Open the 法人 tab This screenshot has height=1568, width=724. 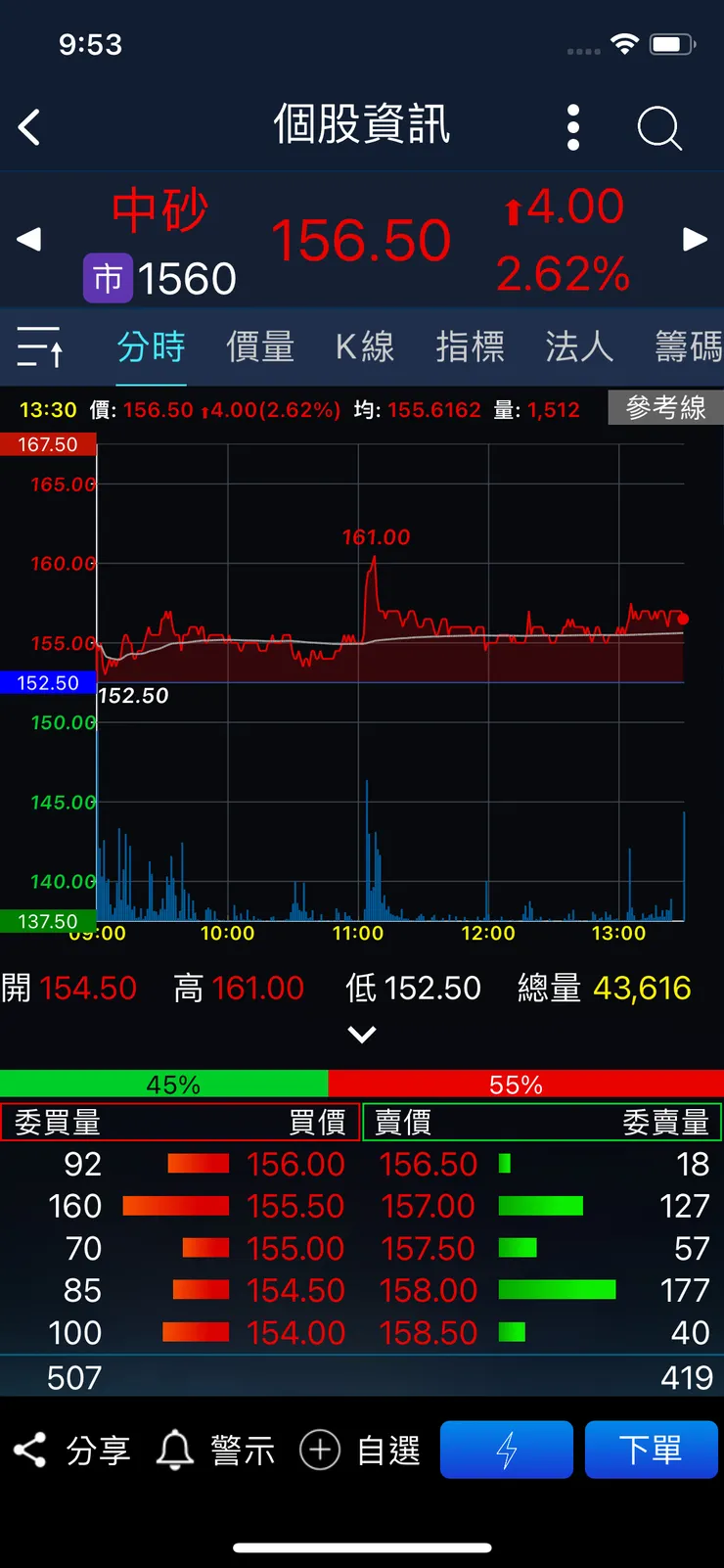pyautogui.click(x=579, y=347)
